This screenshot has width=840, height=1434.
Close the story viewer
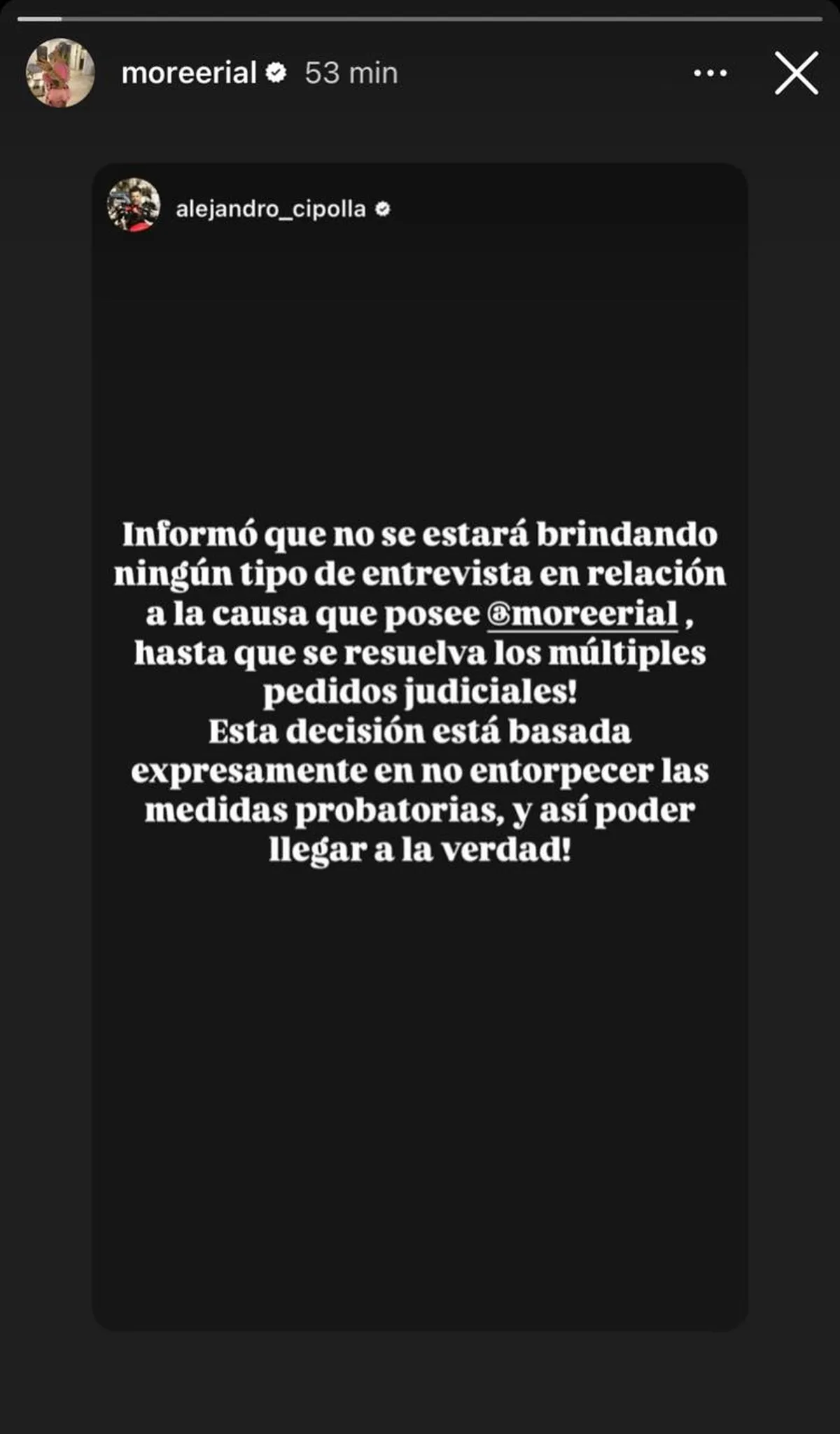tap(796, 73)
